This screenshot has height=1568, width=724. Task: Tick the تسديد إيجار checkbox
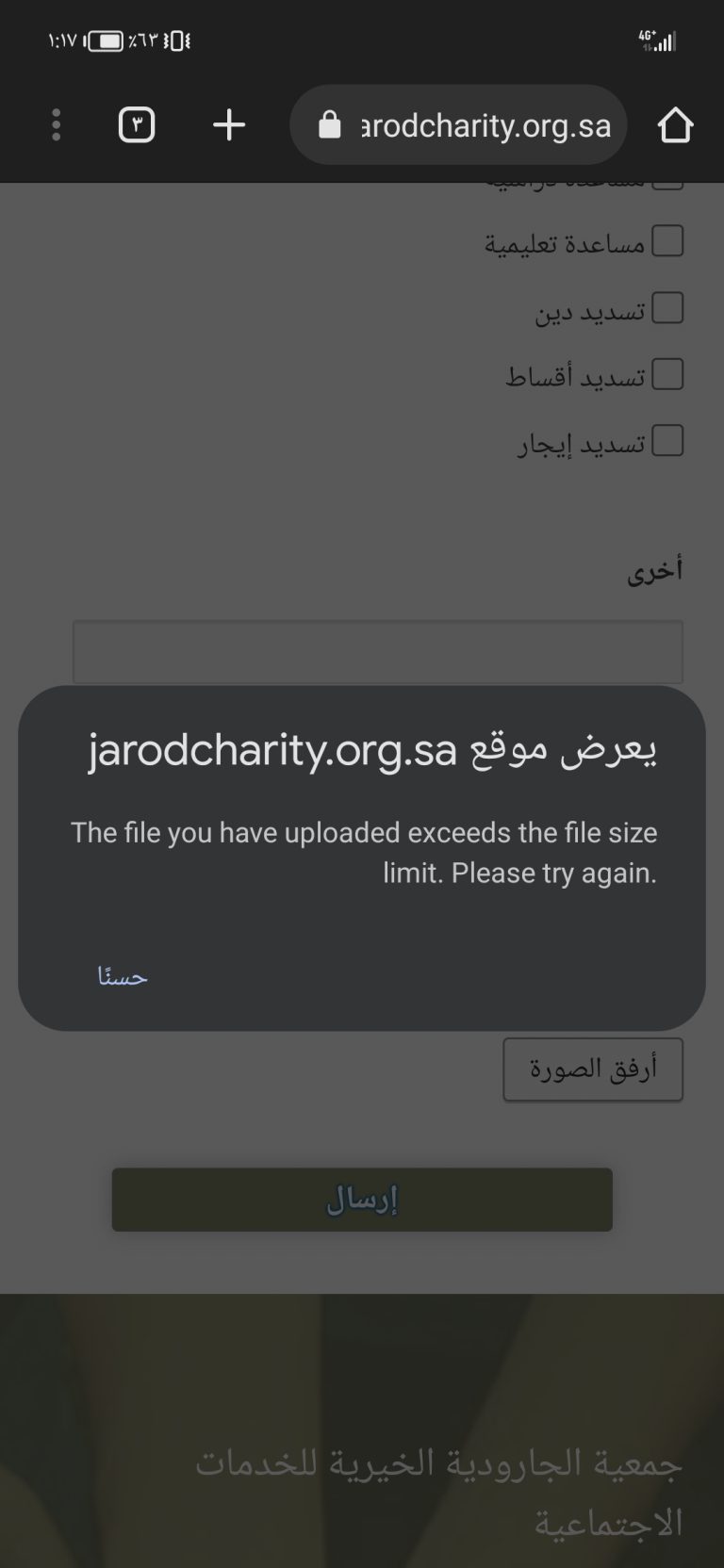click(667, 440)
